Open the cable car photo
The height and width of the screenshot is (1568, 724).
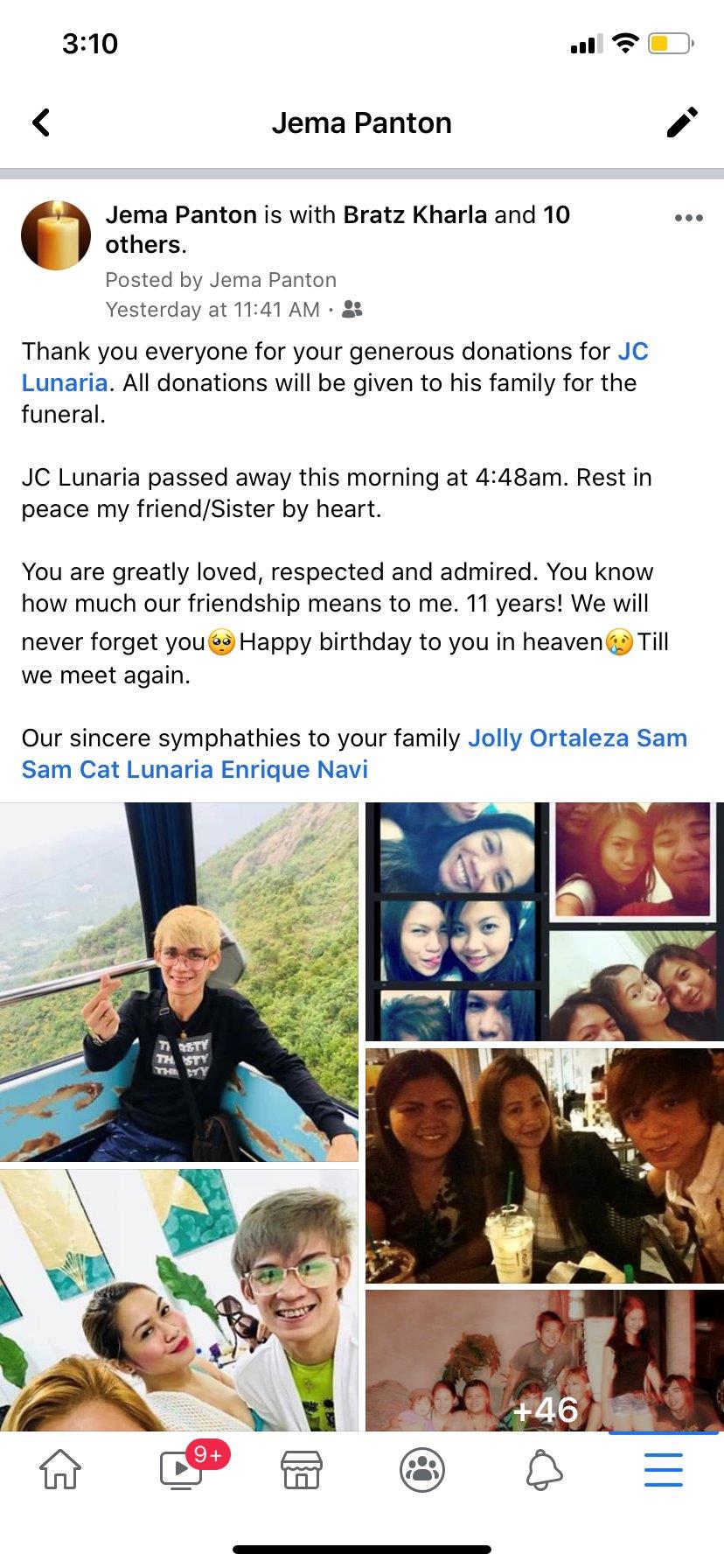click(x=178, y=982)
